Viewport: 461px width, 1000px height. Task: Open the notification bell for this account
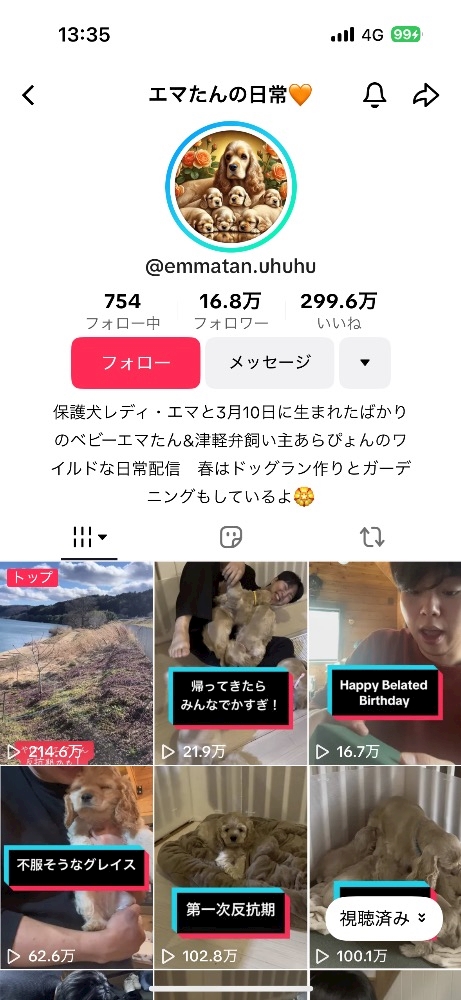[374, 96]
